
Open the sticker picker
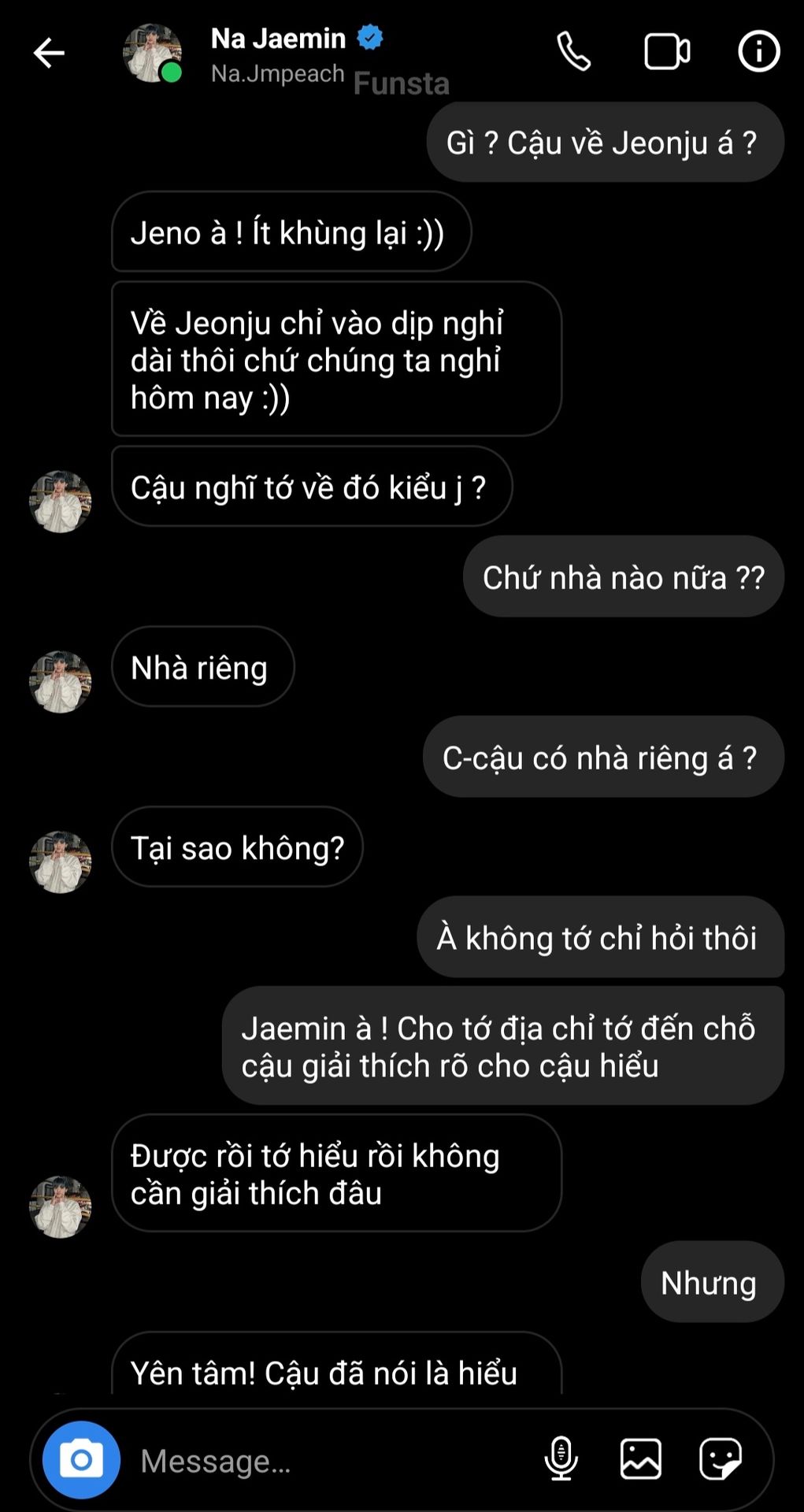coord(721,1459)
